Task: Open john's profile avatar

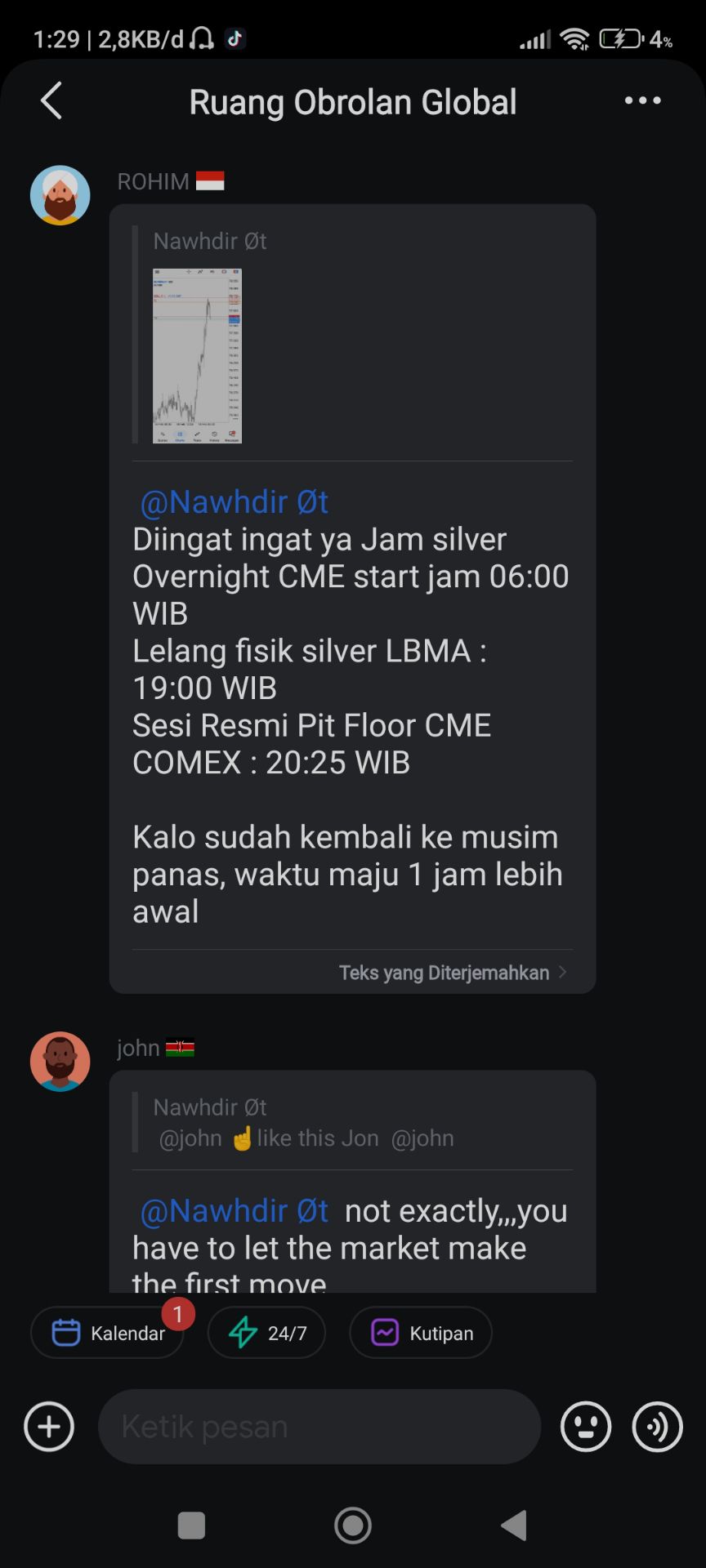Action: point(60,1061)
